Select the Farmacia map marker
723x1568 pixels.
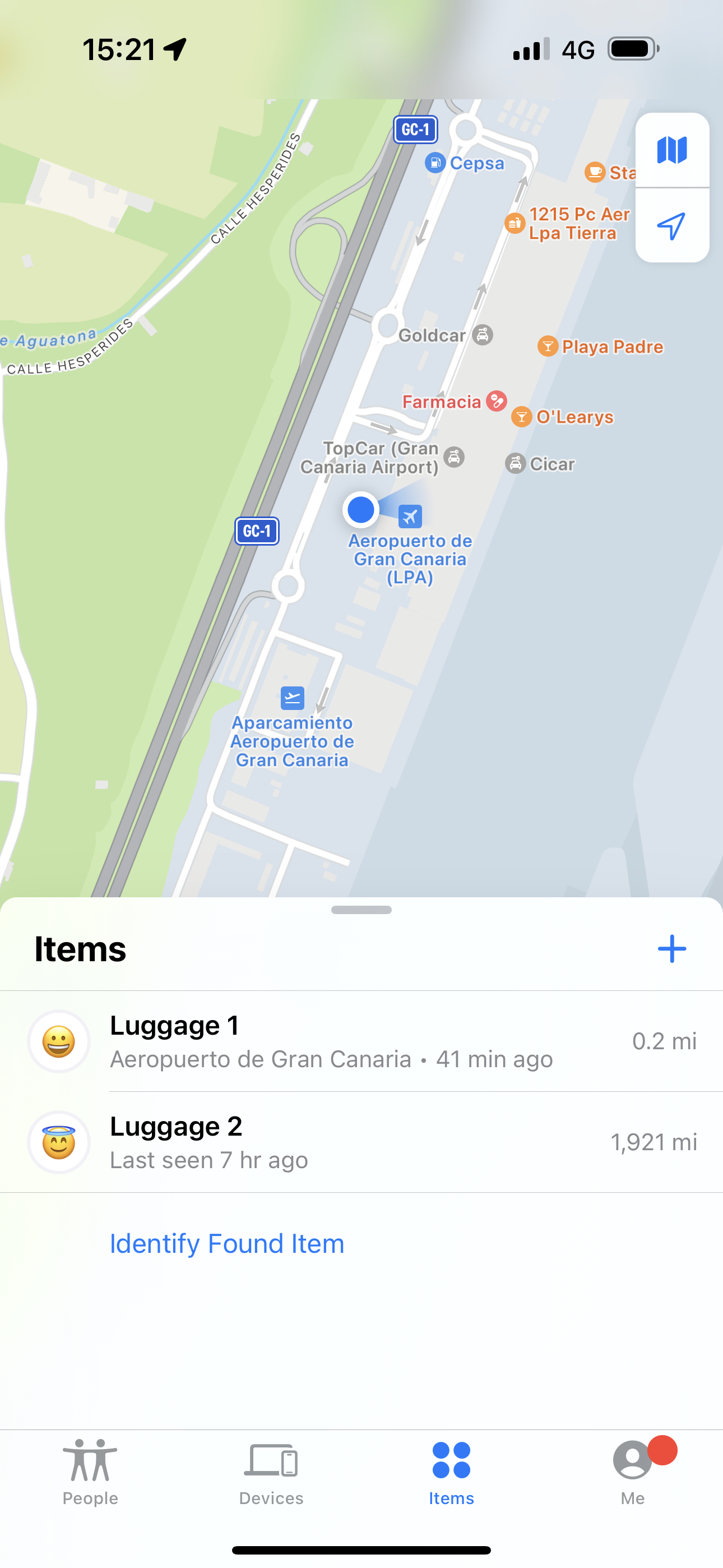point(497,401)
